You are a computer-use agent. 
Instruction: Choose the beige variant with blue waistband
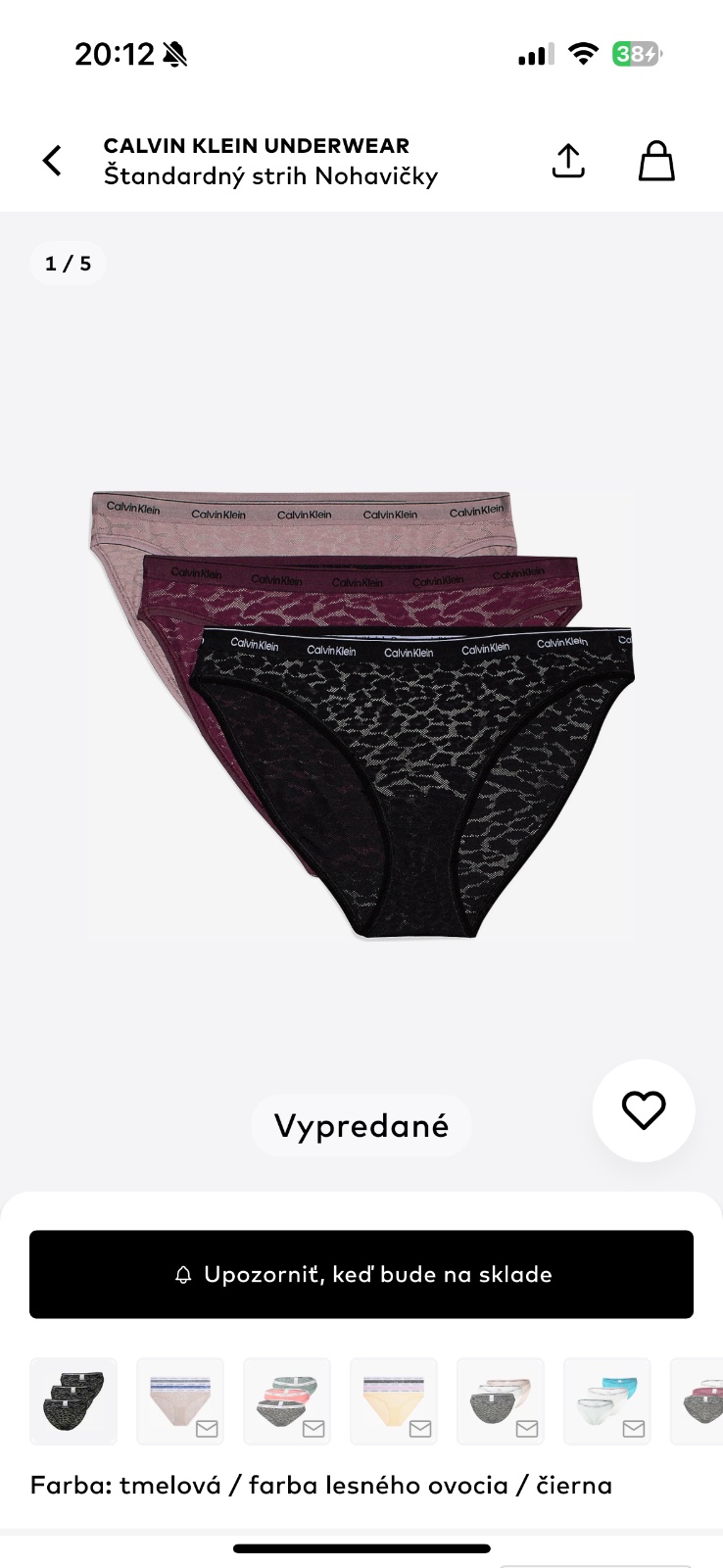[180, 1401]
